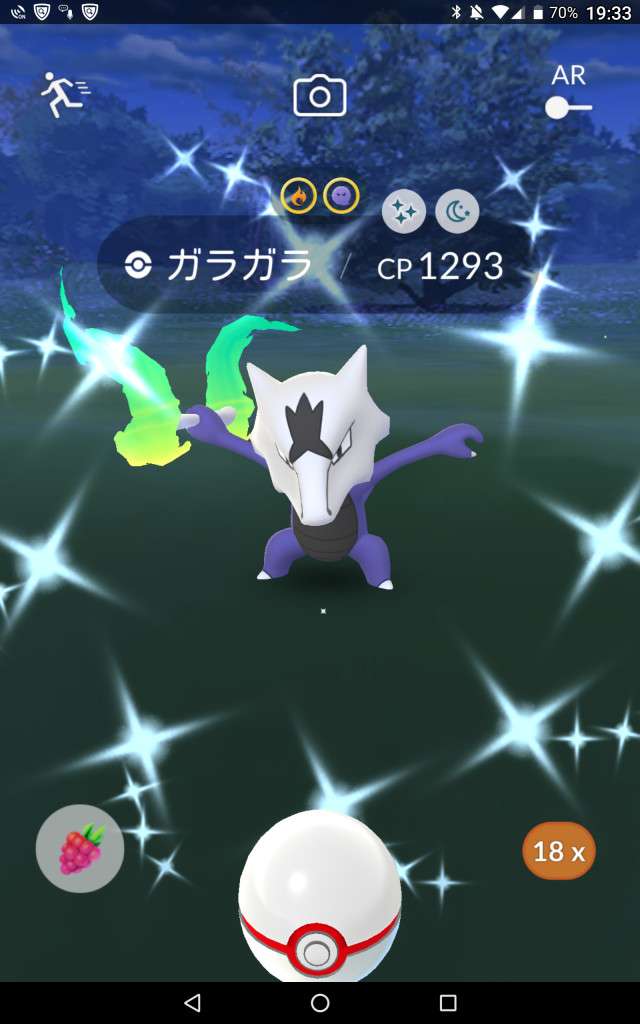Open the berry selection menu
The height and width of the screenshot is (1024, 640).
(80, 849)
